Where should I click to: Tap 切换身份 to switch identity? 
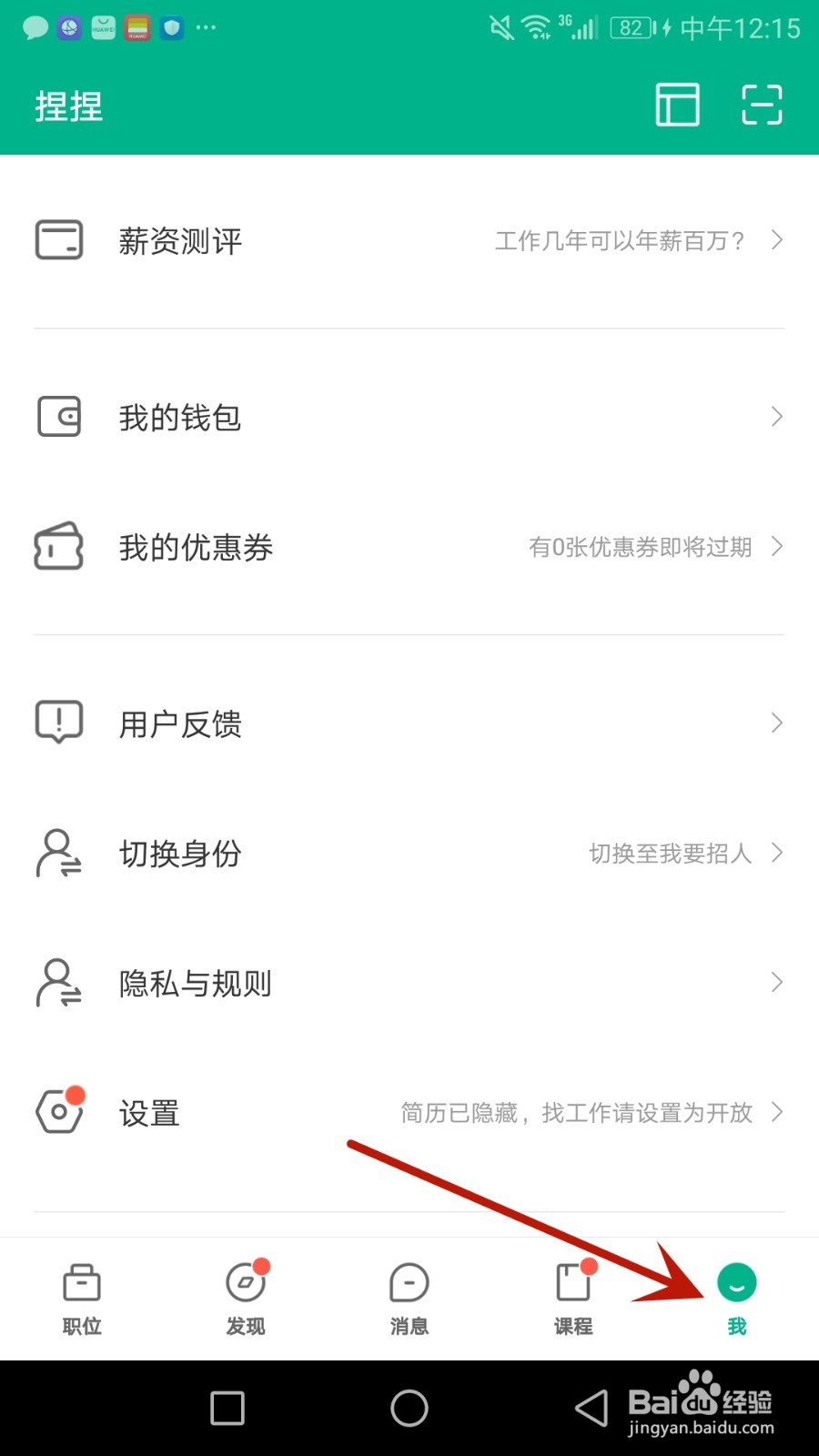pyautogui.click(x=409, y=854)
